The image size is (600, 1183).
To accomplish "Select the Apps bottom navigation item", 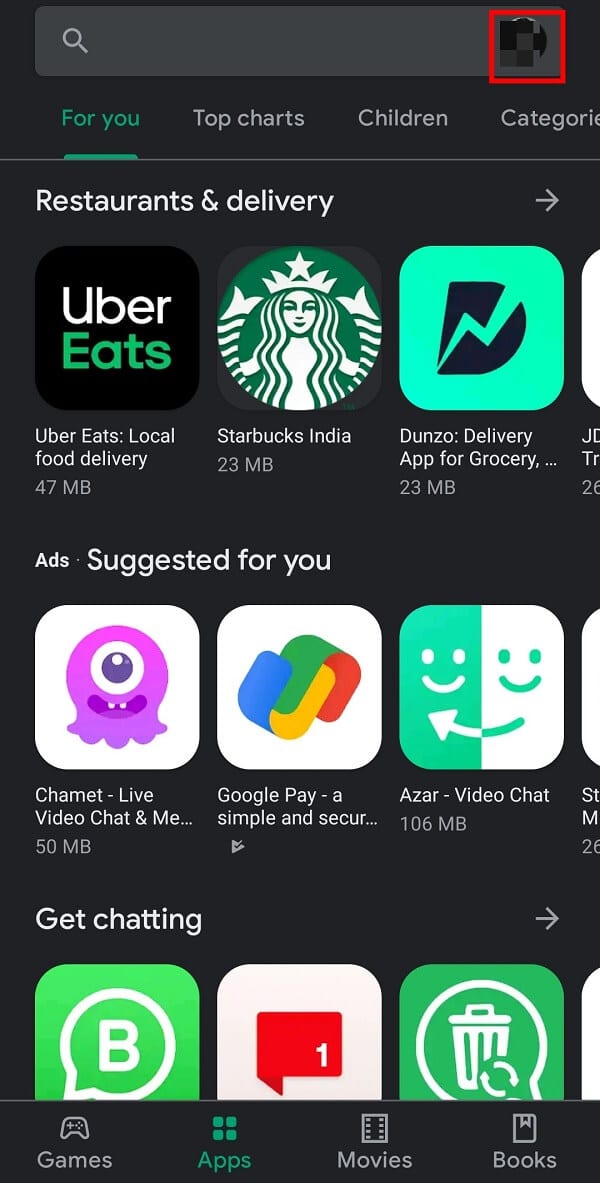I will click(224, 1142).
